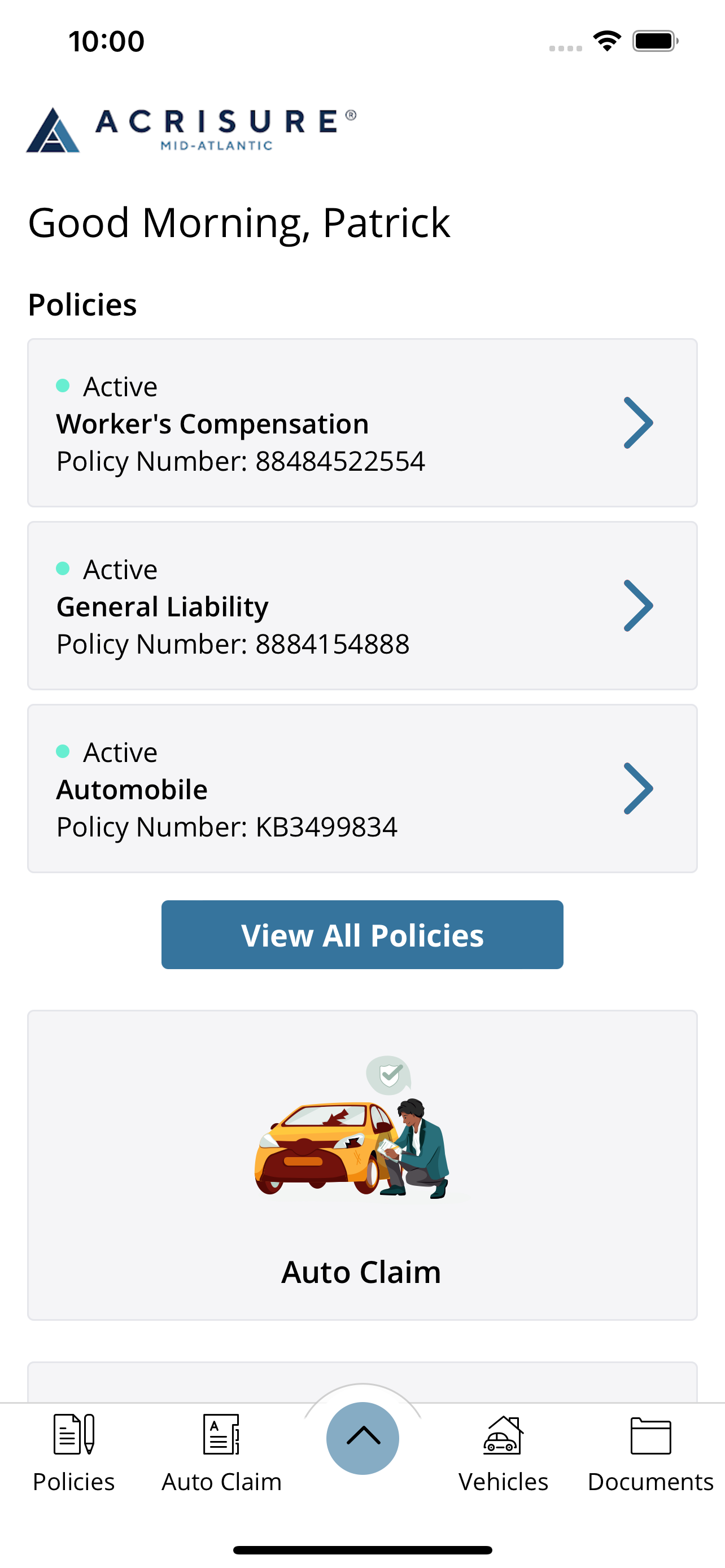The width and height of the screenshot is (725, 1568).
Task: Expand the center up-arrow menu button
Action: pos(363,1438)
